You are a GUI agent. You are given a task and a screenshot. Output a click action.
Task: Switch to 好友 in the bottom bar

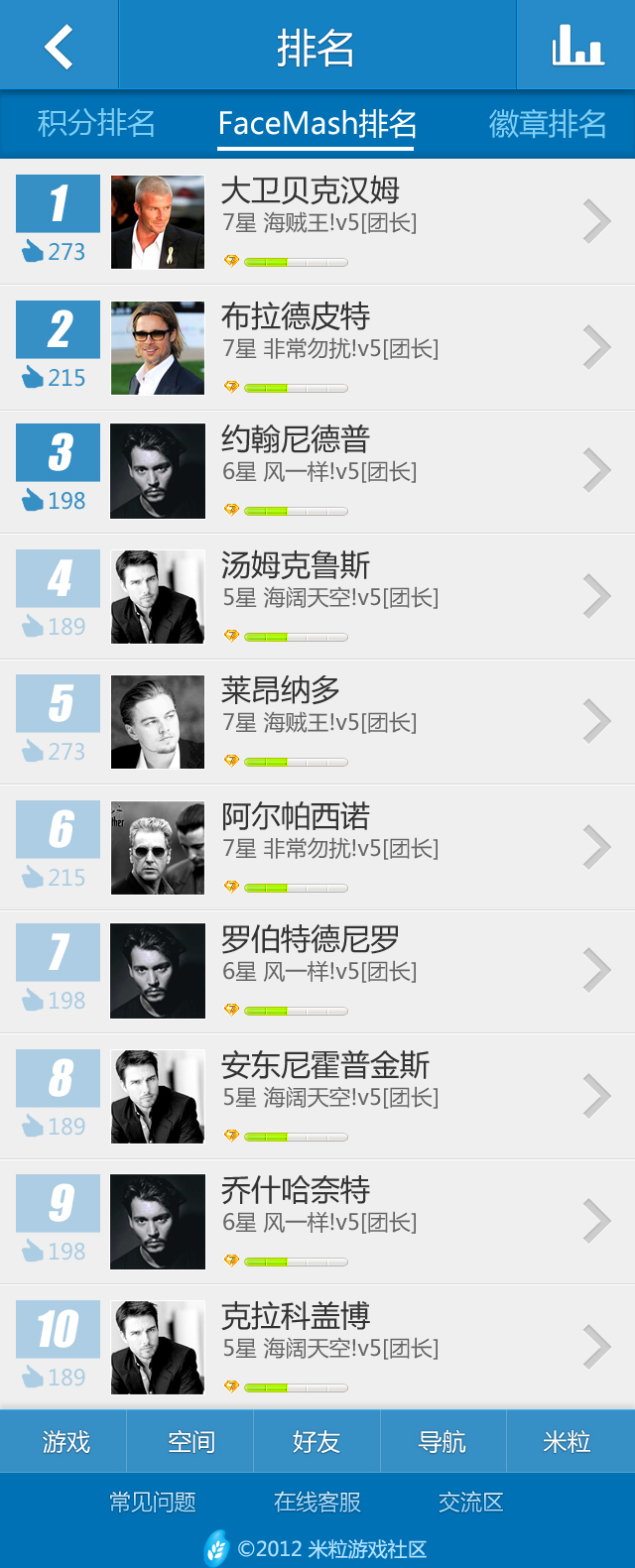point(317,1442)
